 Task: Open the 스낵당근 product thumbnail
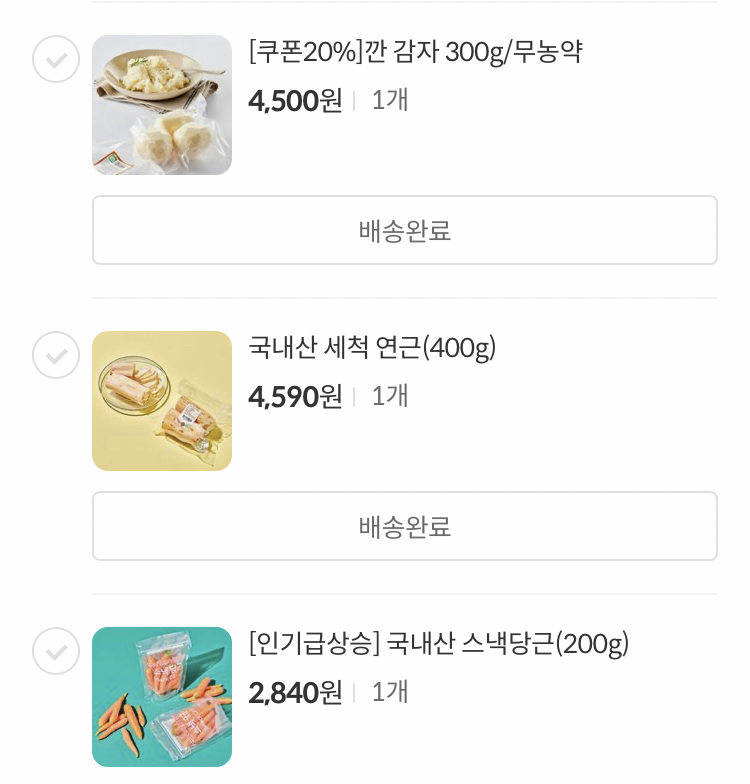point(162,697)
